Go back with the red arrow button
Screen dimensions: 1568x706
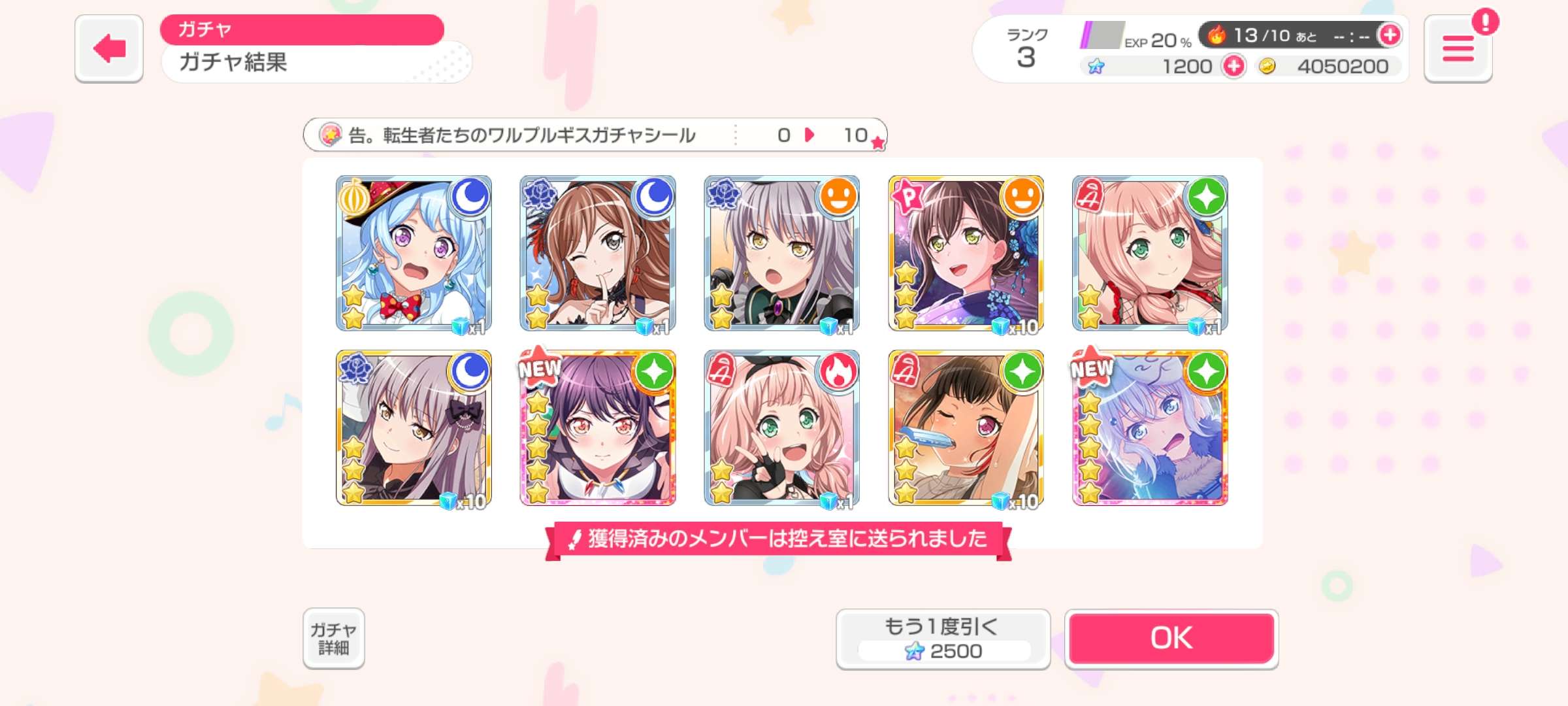pos(108,49)
